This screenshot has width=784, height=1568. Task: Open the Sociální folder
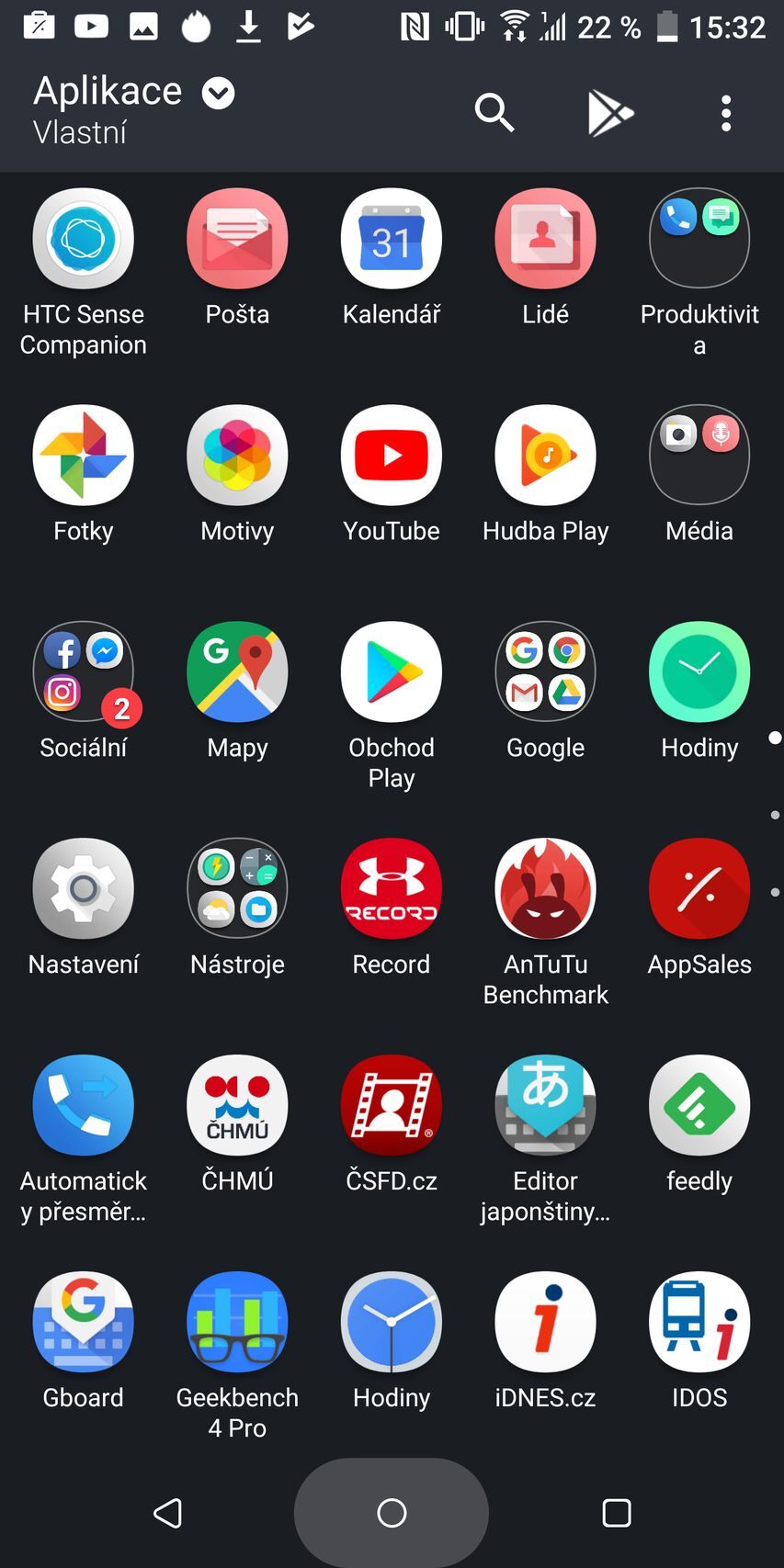pyautogui.click(x=83, y=671)
